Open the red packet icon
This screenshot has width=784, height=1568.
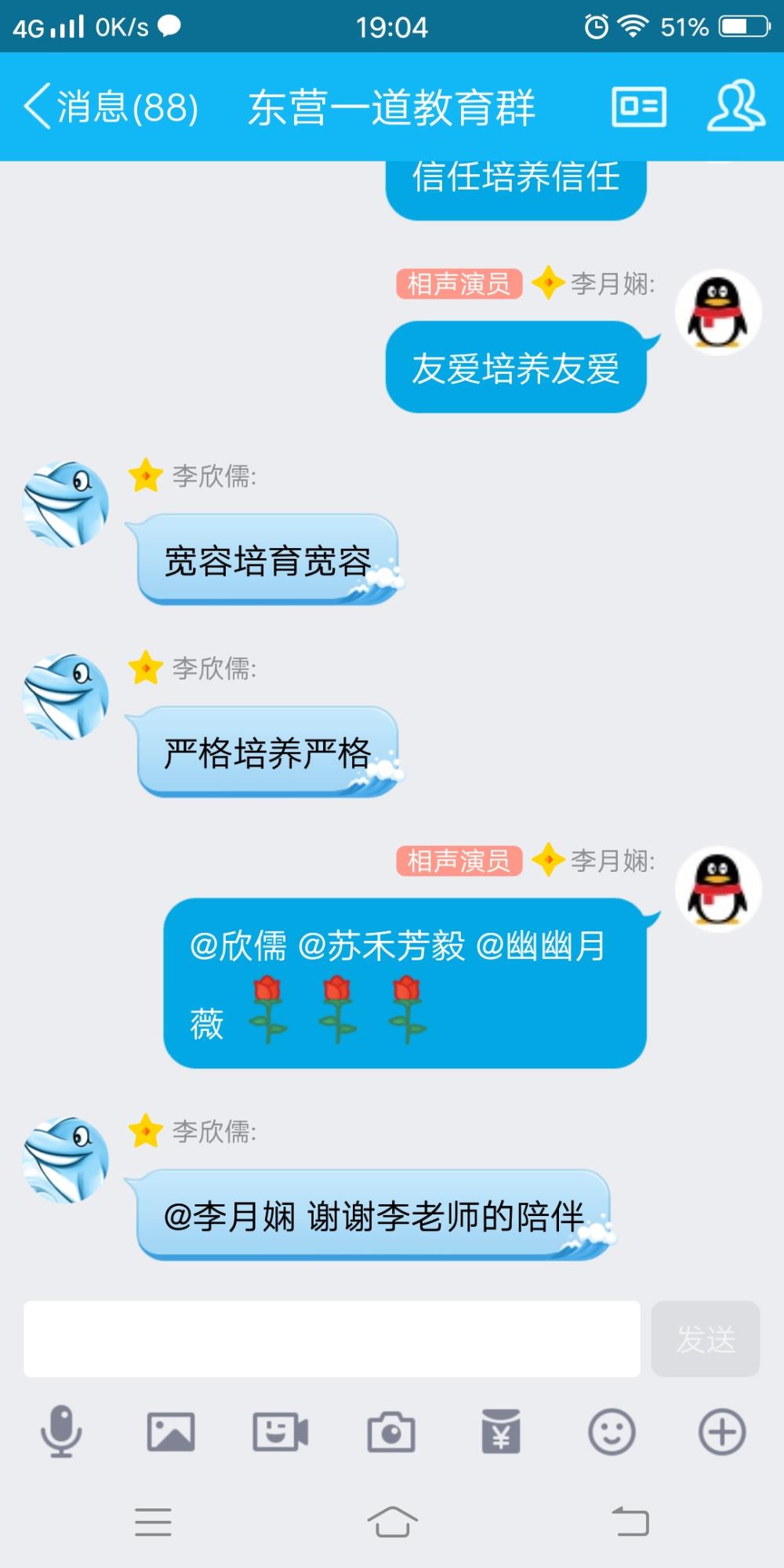[501, 1432]
